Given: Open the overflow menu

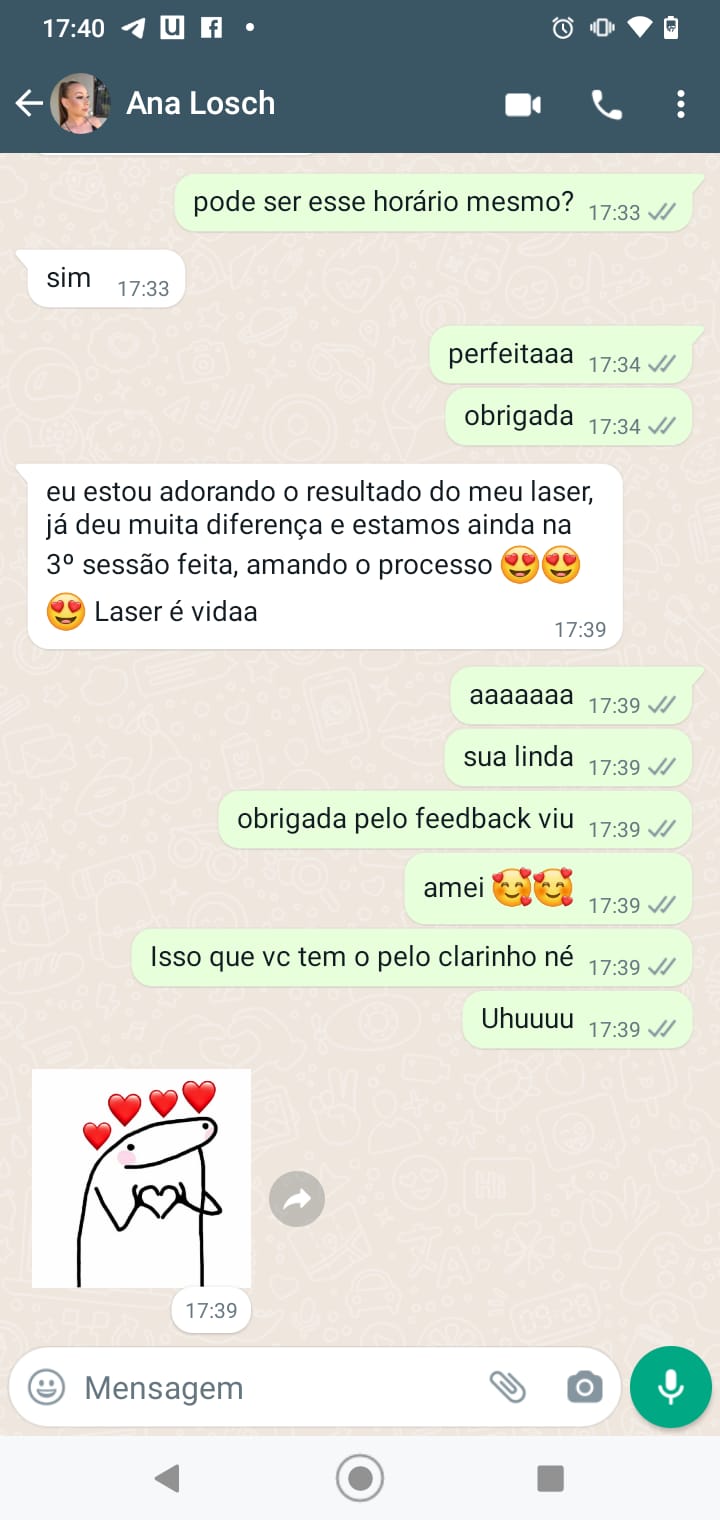Looking at the screenshot, I should (x=680, y=104).
